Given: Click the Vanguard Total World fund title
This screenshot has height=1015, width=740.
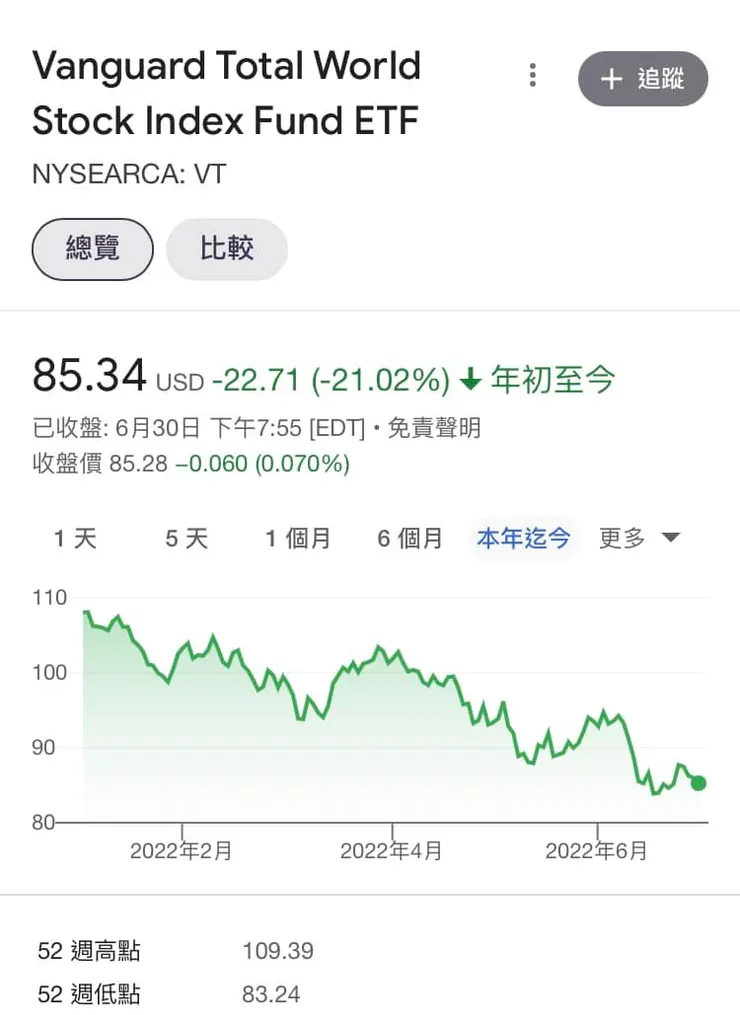Looking at the screenshot, I should coord(226,92).
